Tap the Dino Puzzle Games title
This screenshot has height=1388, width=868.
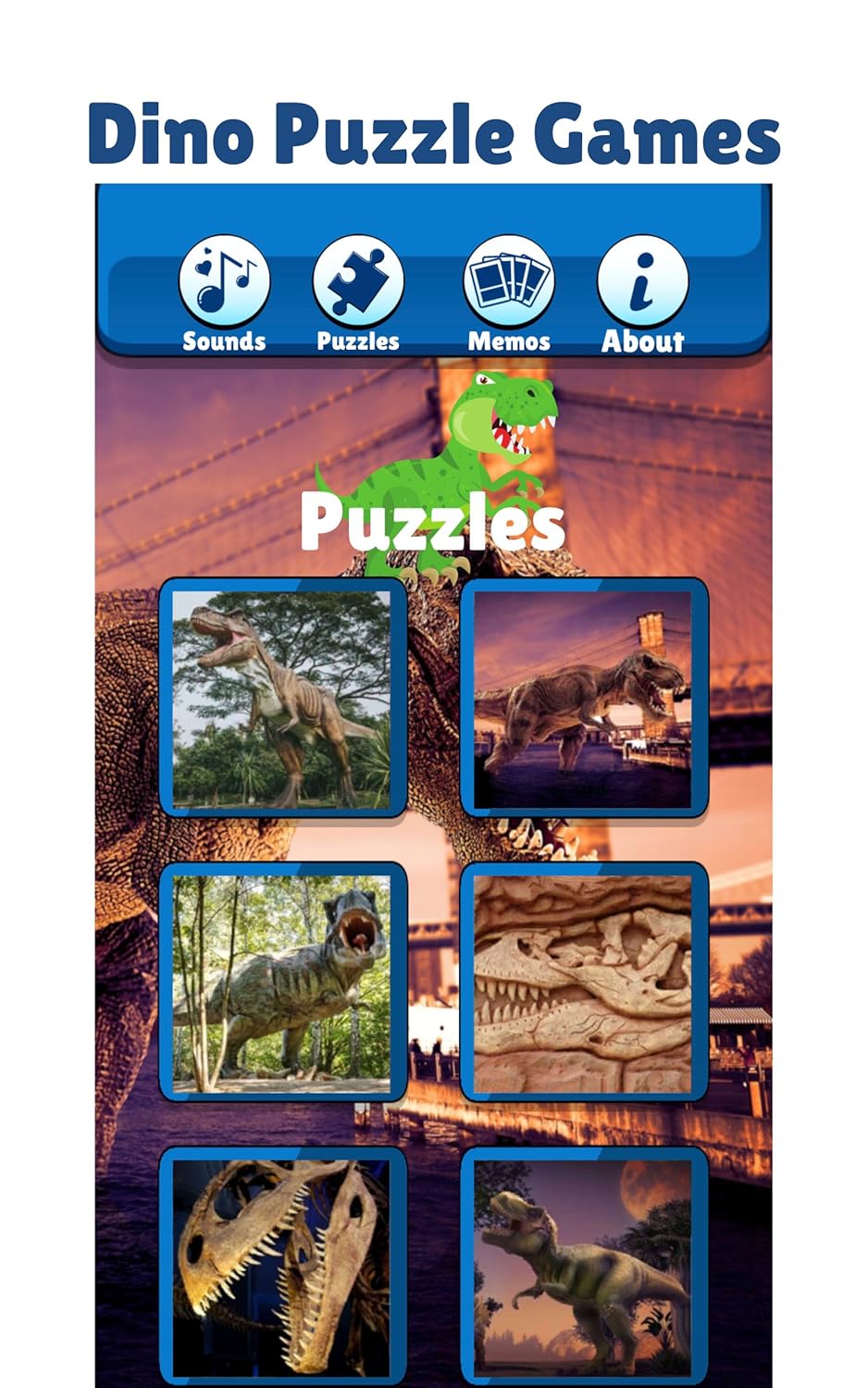(433, 134)
